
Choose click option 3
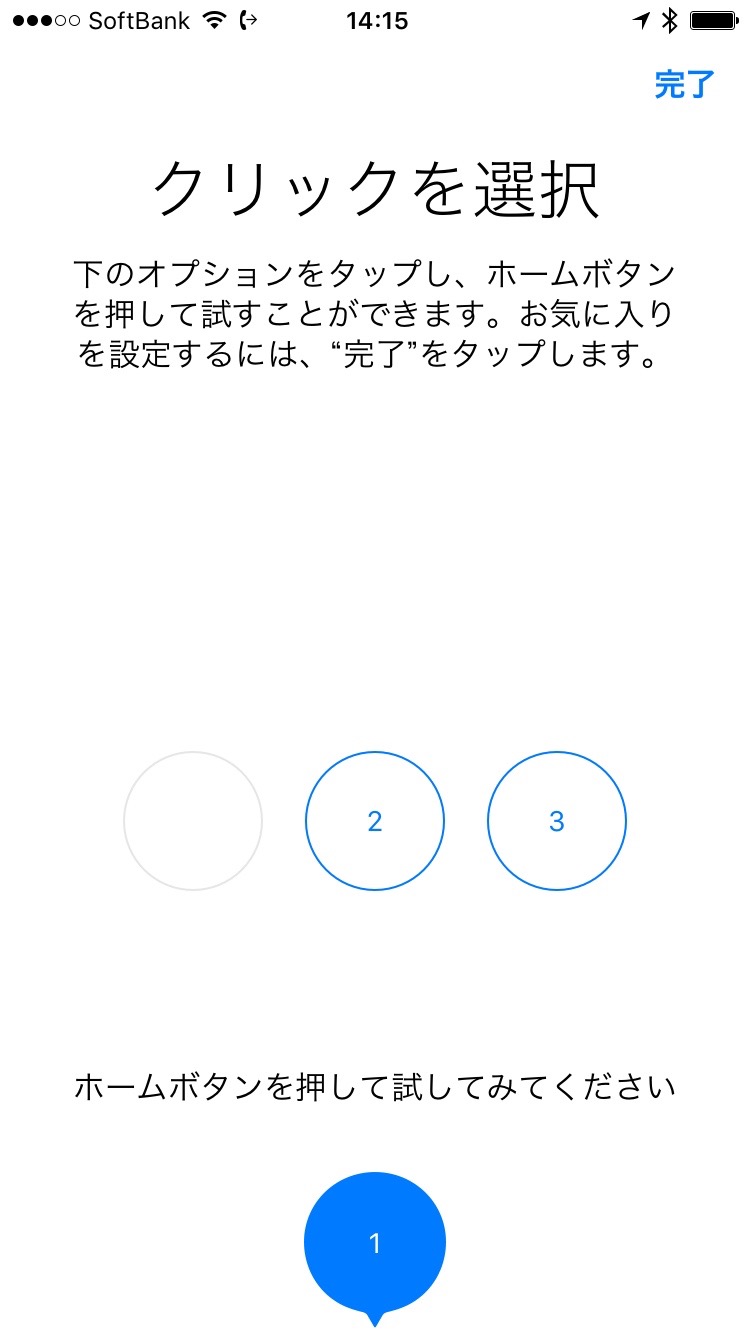click(x=557, y=821)
